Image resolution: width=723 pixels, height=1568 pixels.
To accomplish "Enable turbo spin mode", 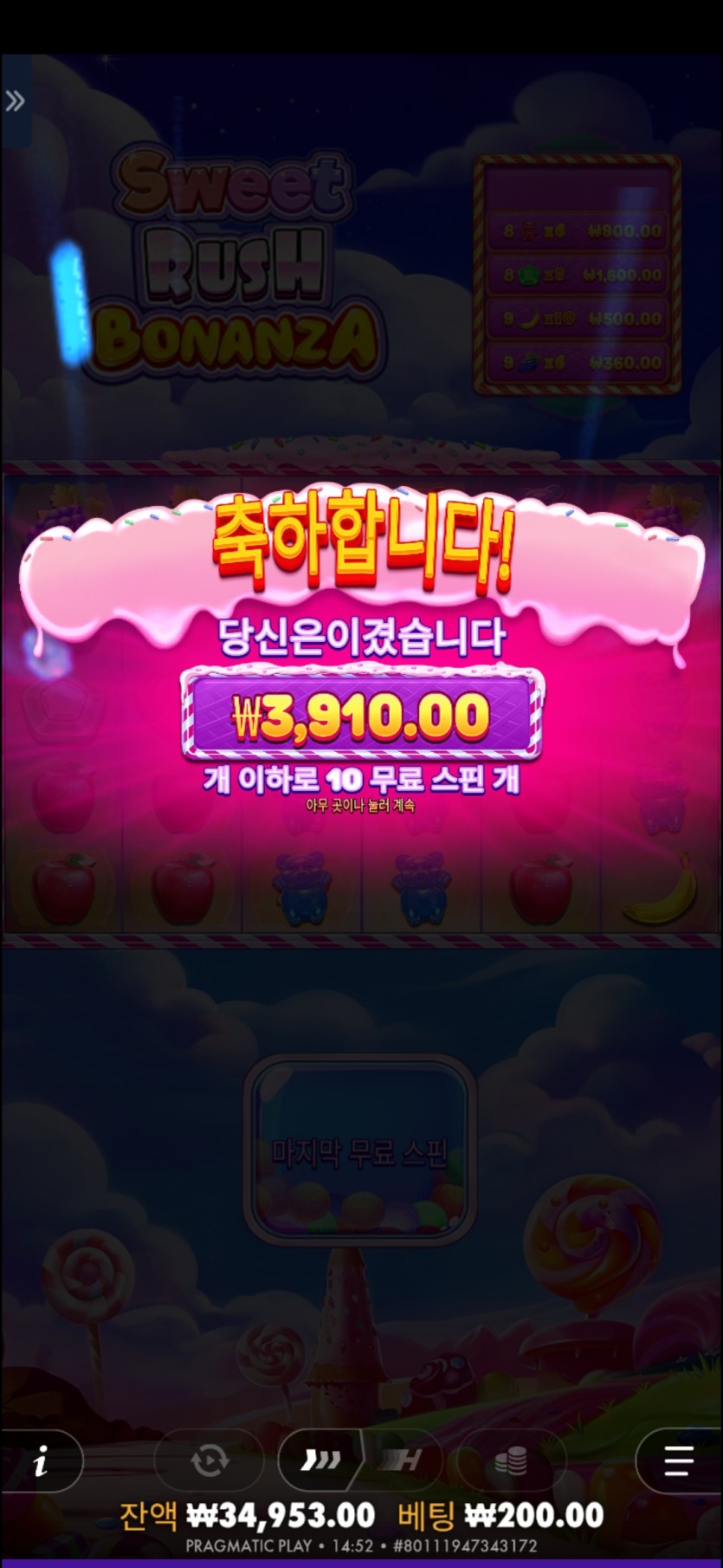I will click(x=401, y=1461).
